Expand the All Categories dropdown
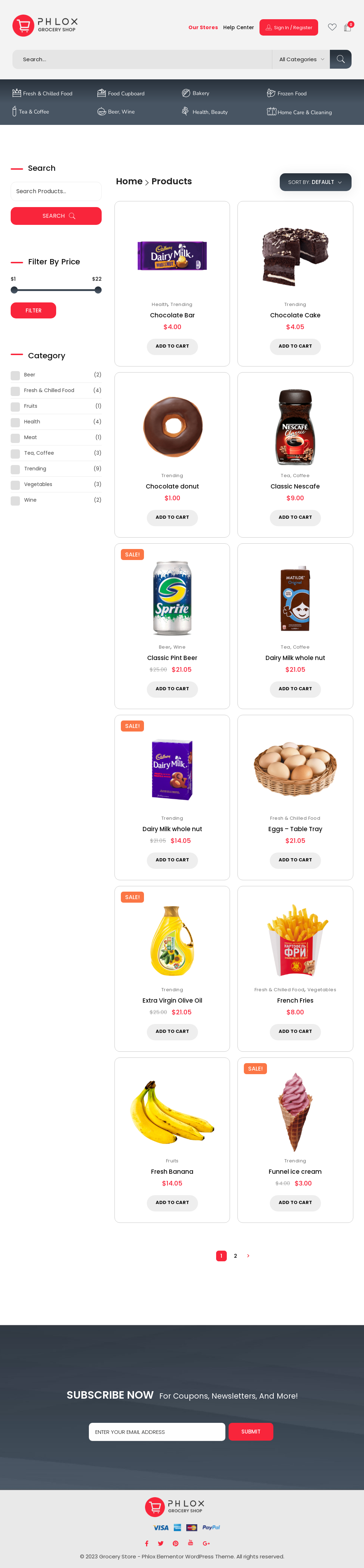The image size is (364, 1568). pos(301,59)
